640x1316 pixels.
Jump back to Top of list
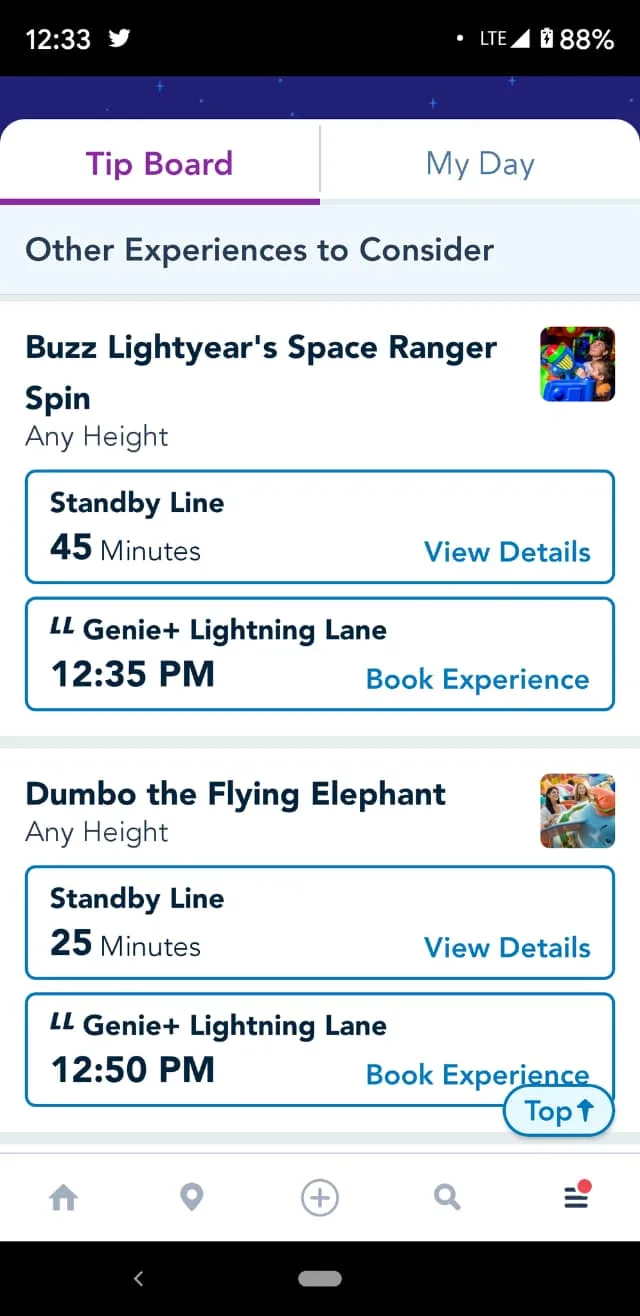(558, 1111)
